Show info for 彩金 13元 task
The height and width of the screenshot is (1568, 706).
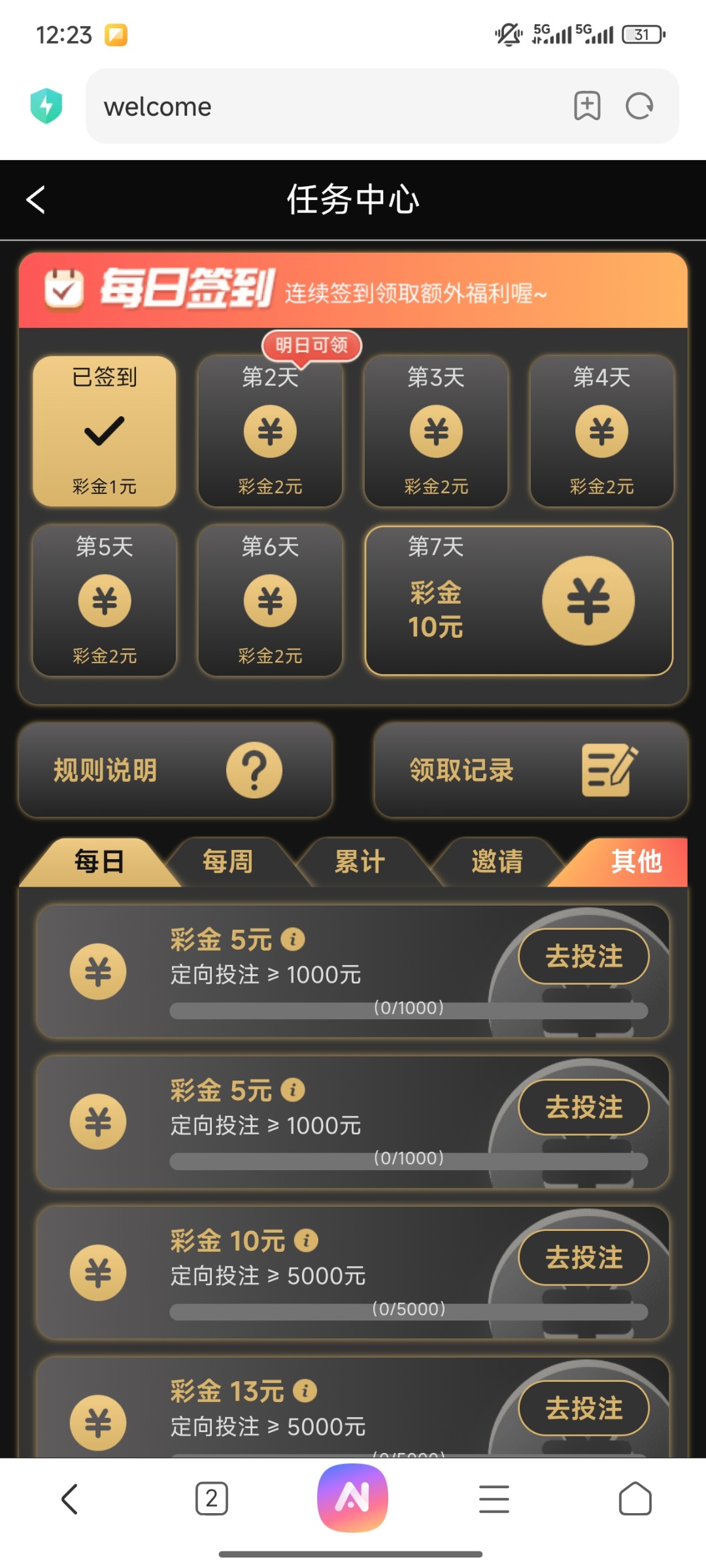[x=305, y=1390]
